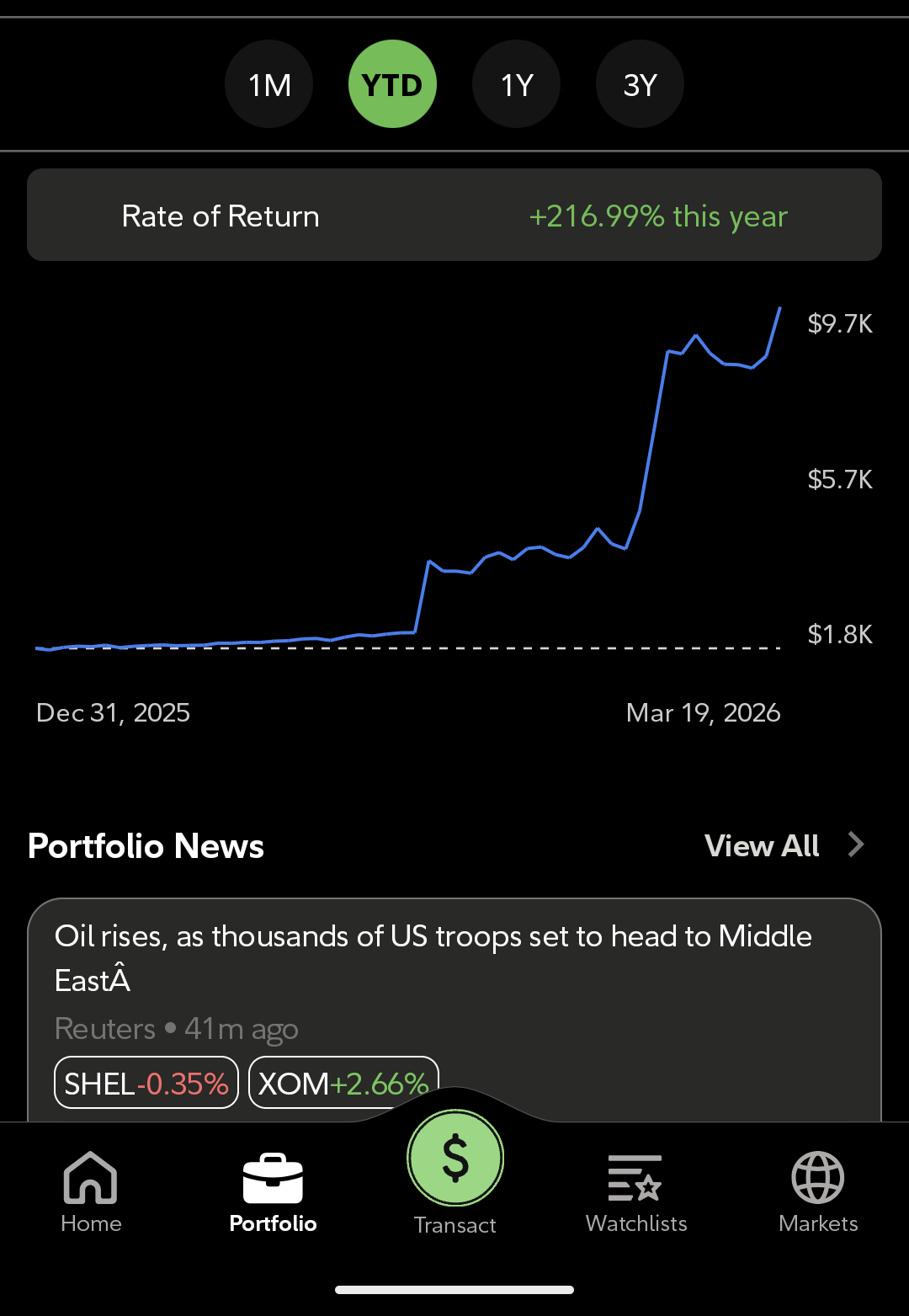The image size is (909, 1316).
Task: Go to the Home tab
Action: [x=91, y=1191]
